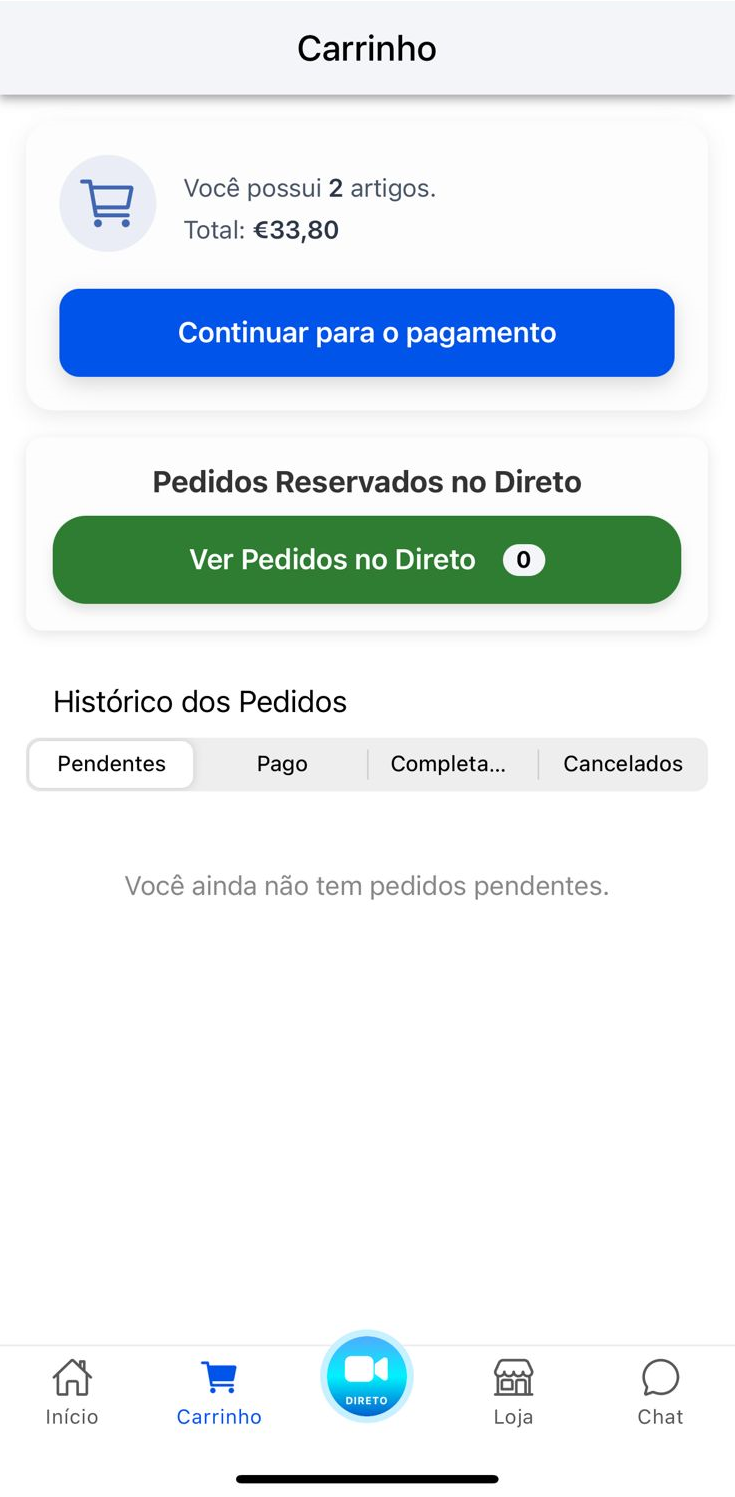Screen dimensions: 735x1497
Task: Open the Chat tab
Action: point(660,1392)
